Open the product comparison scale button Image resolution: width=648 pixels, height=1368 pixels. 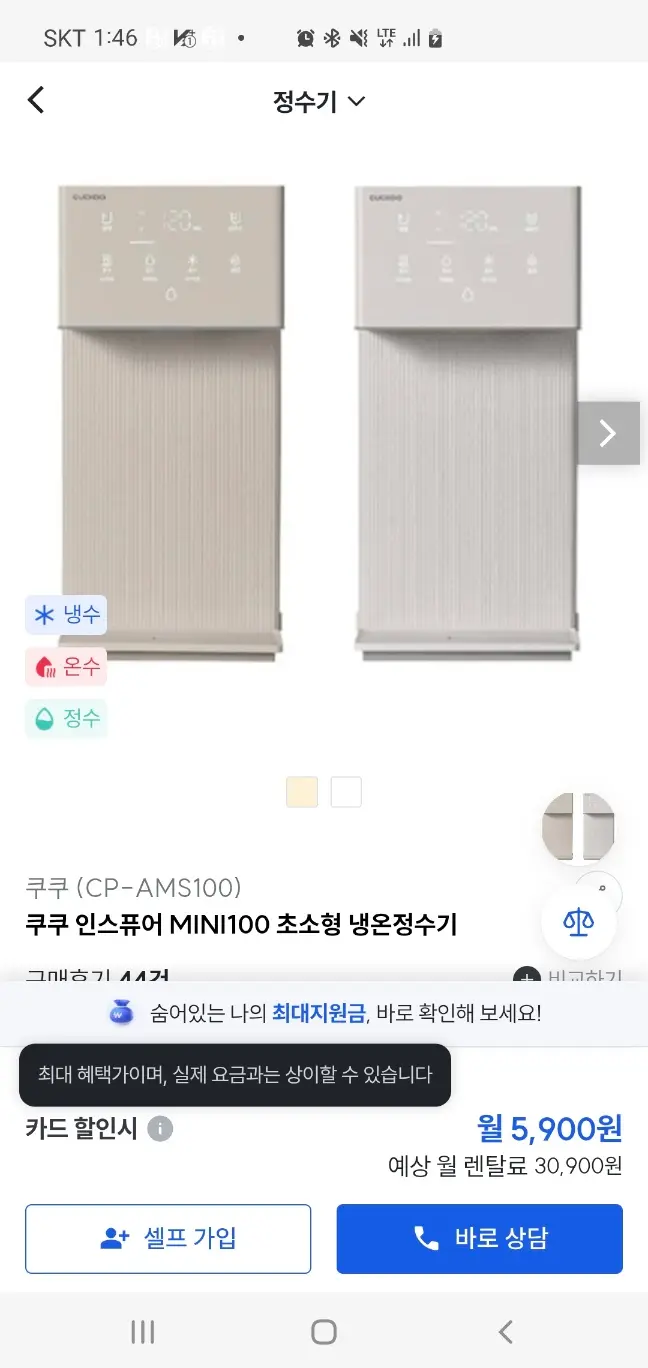(x=578, y=922)
